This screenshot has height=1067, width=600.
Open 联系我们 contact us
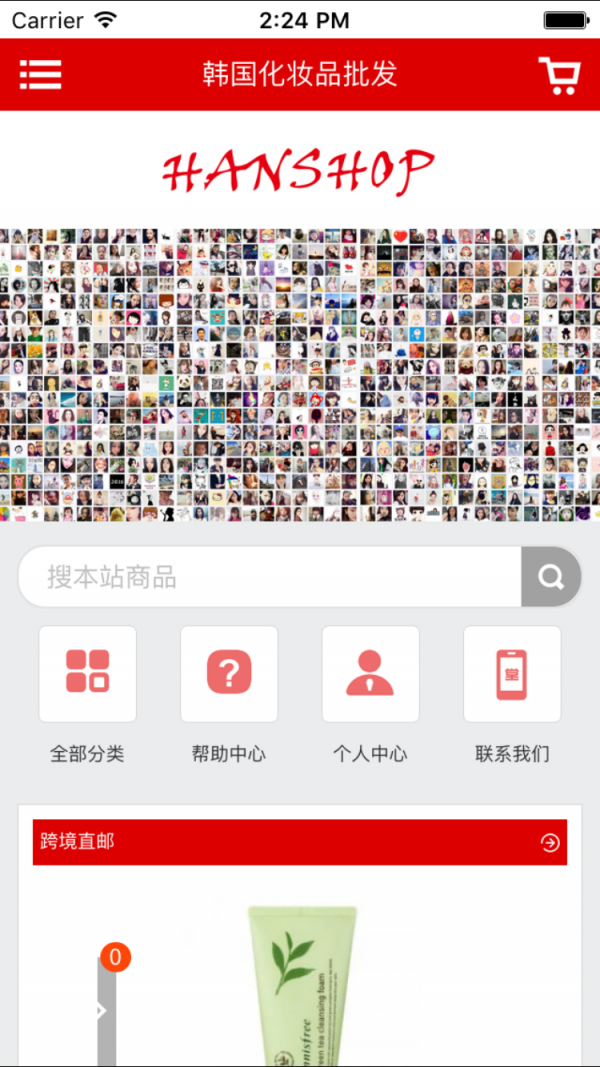[x=512, y=674]
